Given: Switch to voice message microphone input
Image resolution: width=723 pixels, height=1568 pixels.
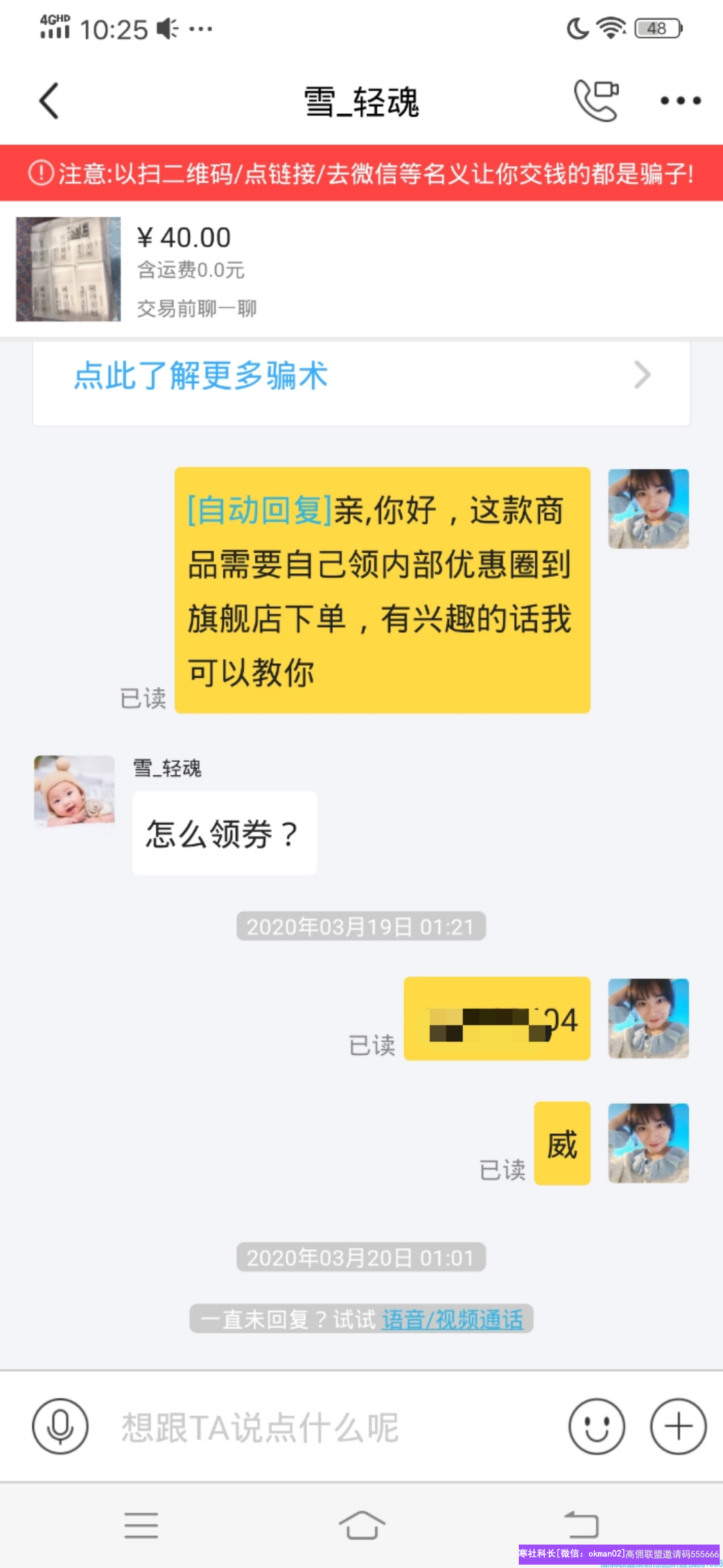Looking at the screenshot, I should click(60, 1426).
